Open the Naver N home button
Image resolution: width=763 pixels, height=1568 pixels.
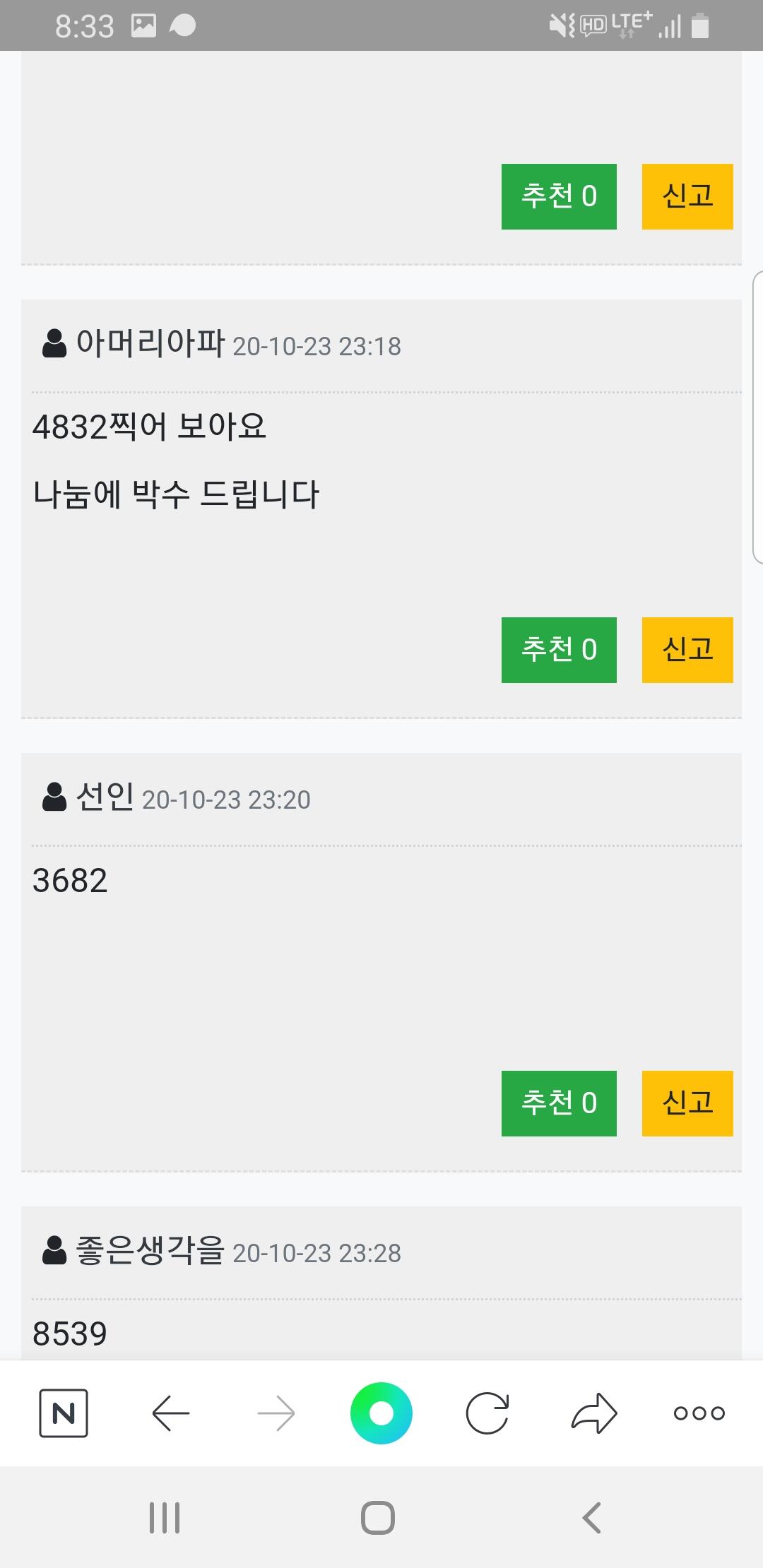pos(64,1413)
